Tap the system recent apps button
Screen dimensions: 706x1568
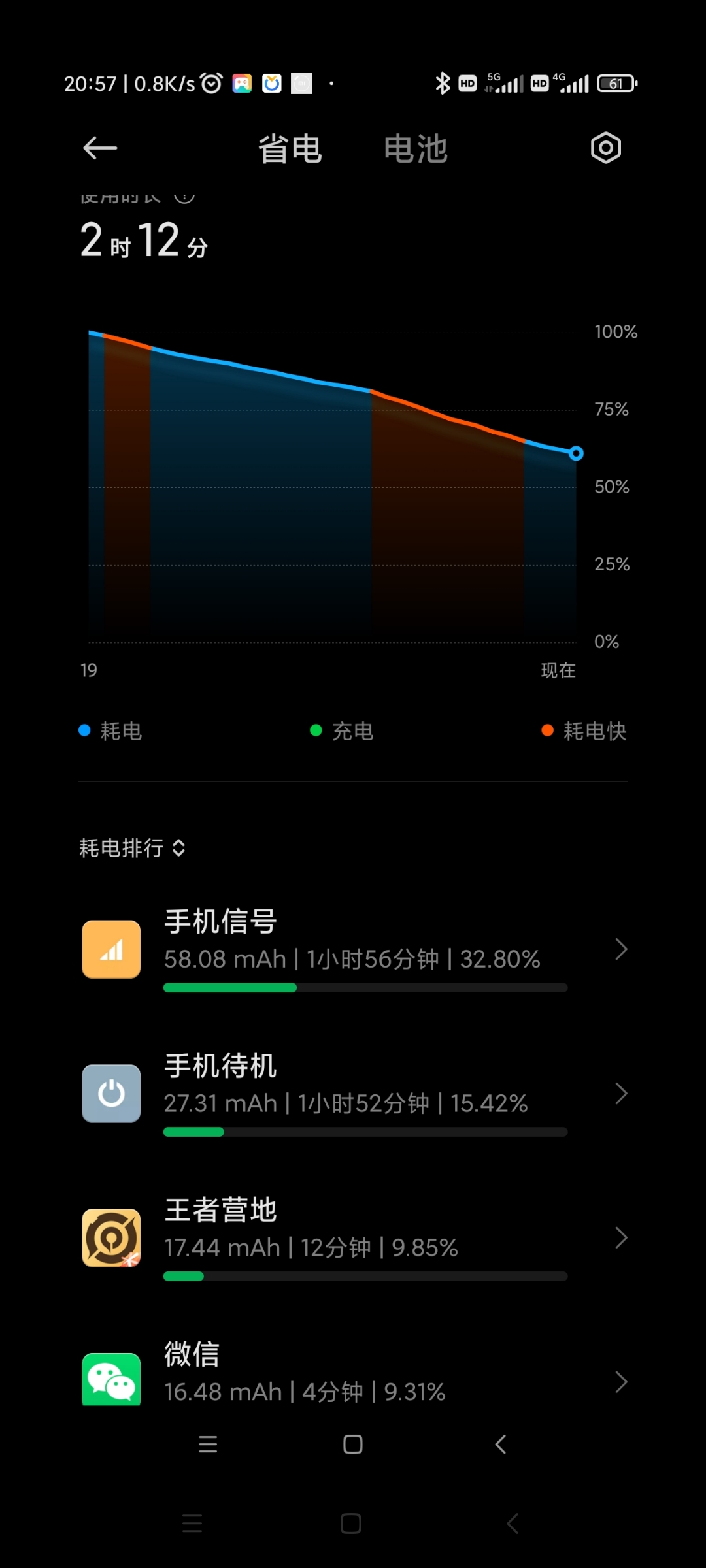tap(208, 1445)
